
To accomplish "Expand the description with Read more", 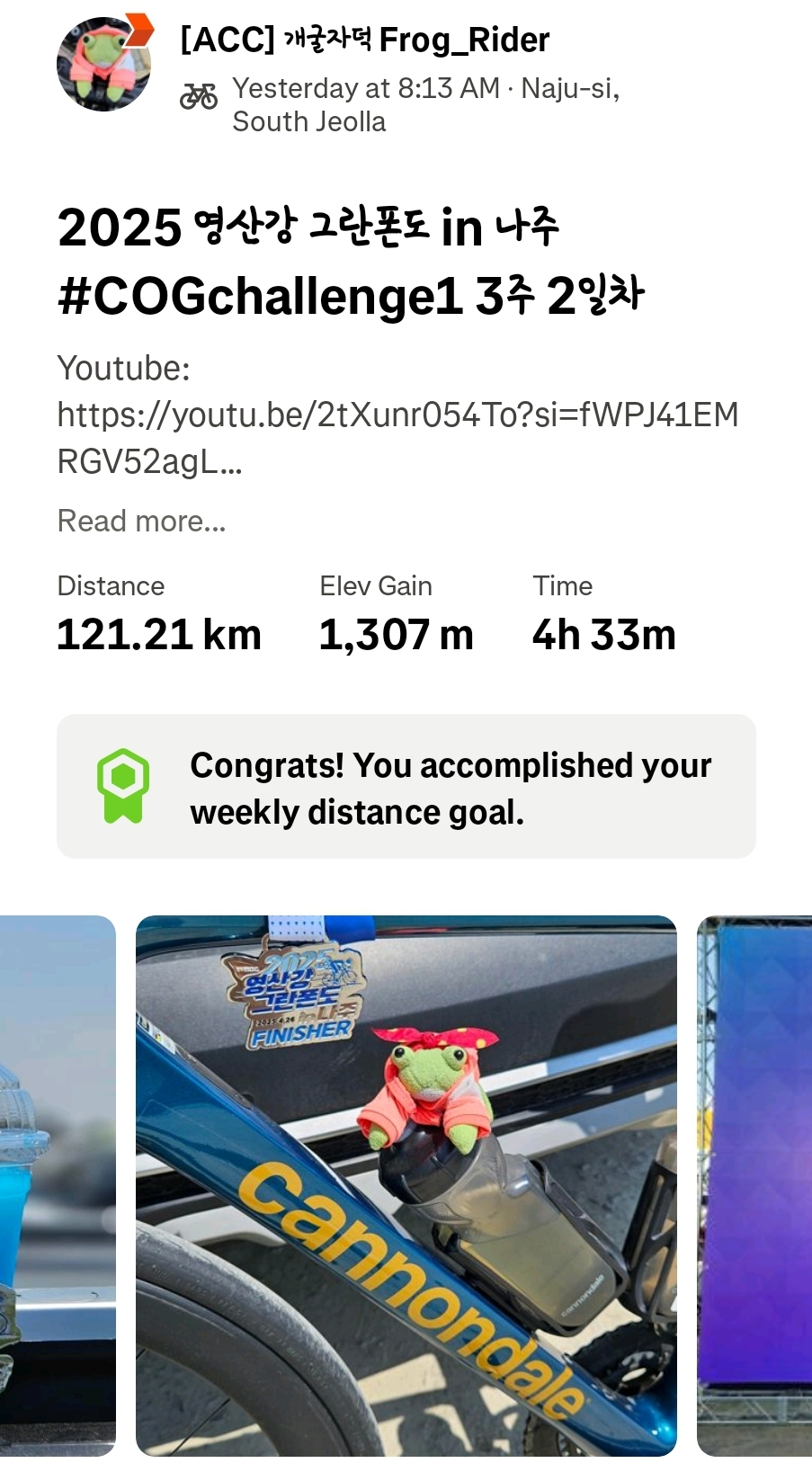I will 141,521.
